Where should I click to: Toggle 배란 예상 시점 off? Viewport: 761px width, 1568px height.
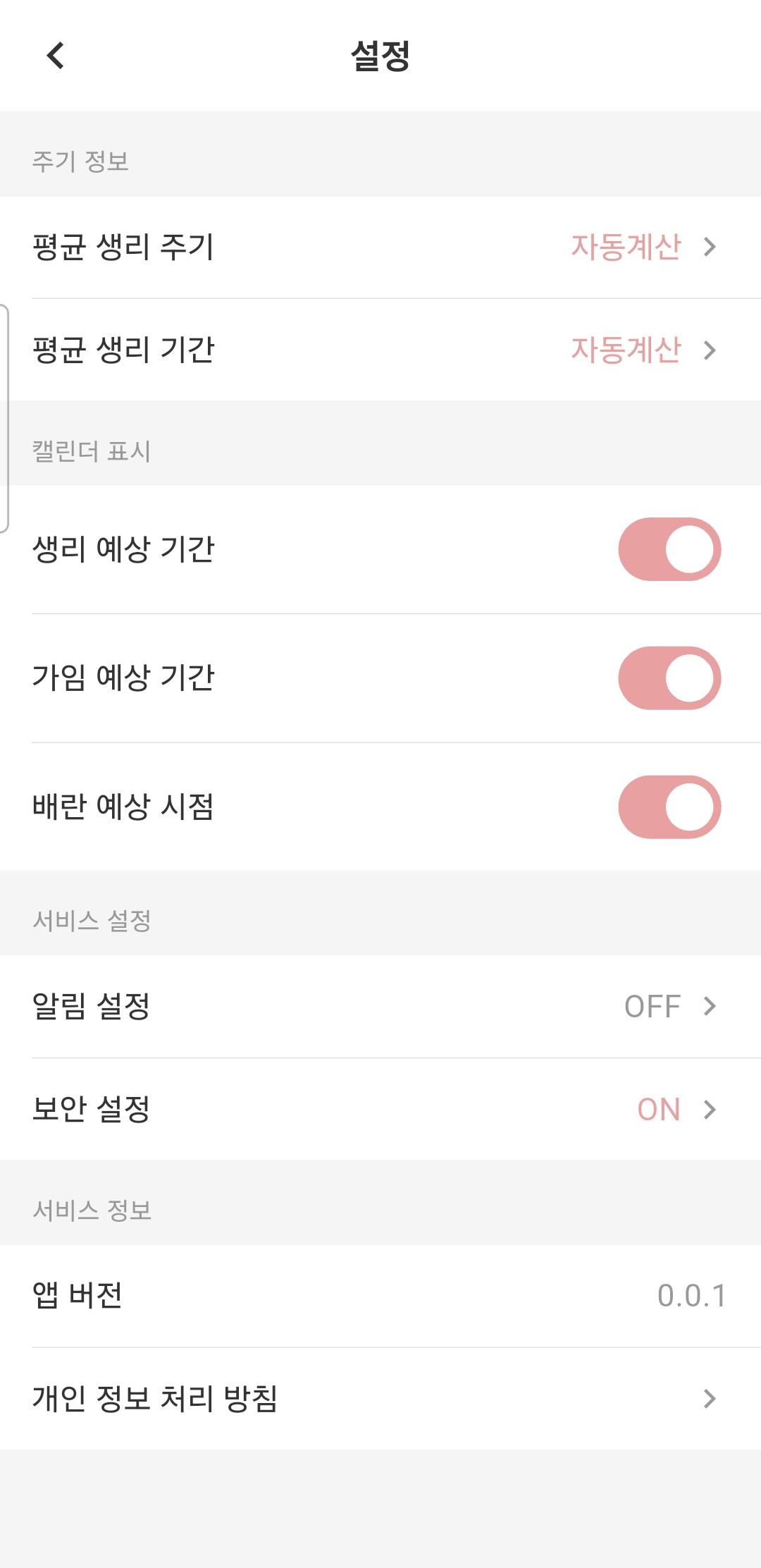[669, 807]
